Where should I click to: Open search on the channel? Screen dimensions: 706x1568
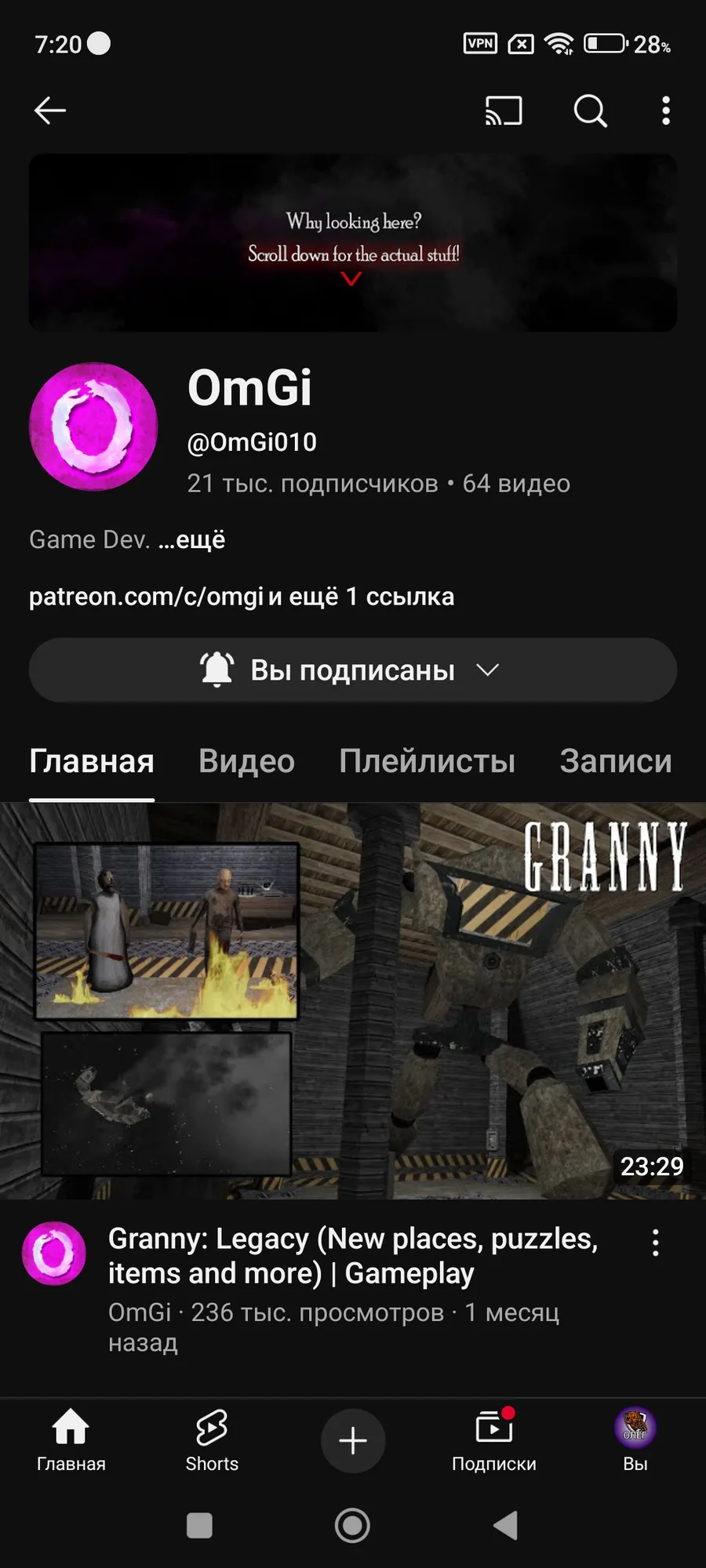pos(590,111)
